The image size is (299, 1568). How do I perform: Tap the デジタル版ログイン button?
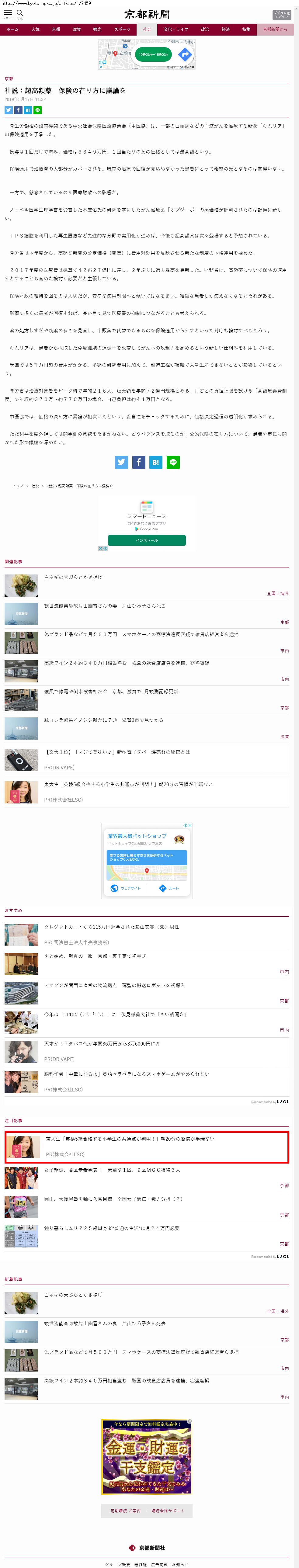[x=281, y=15]
